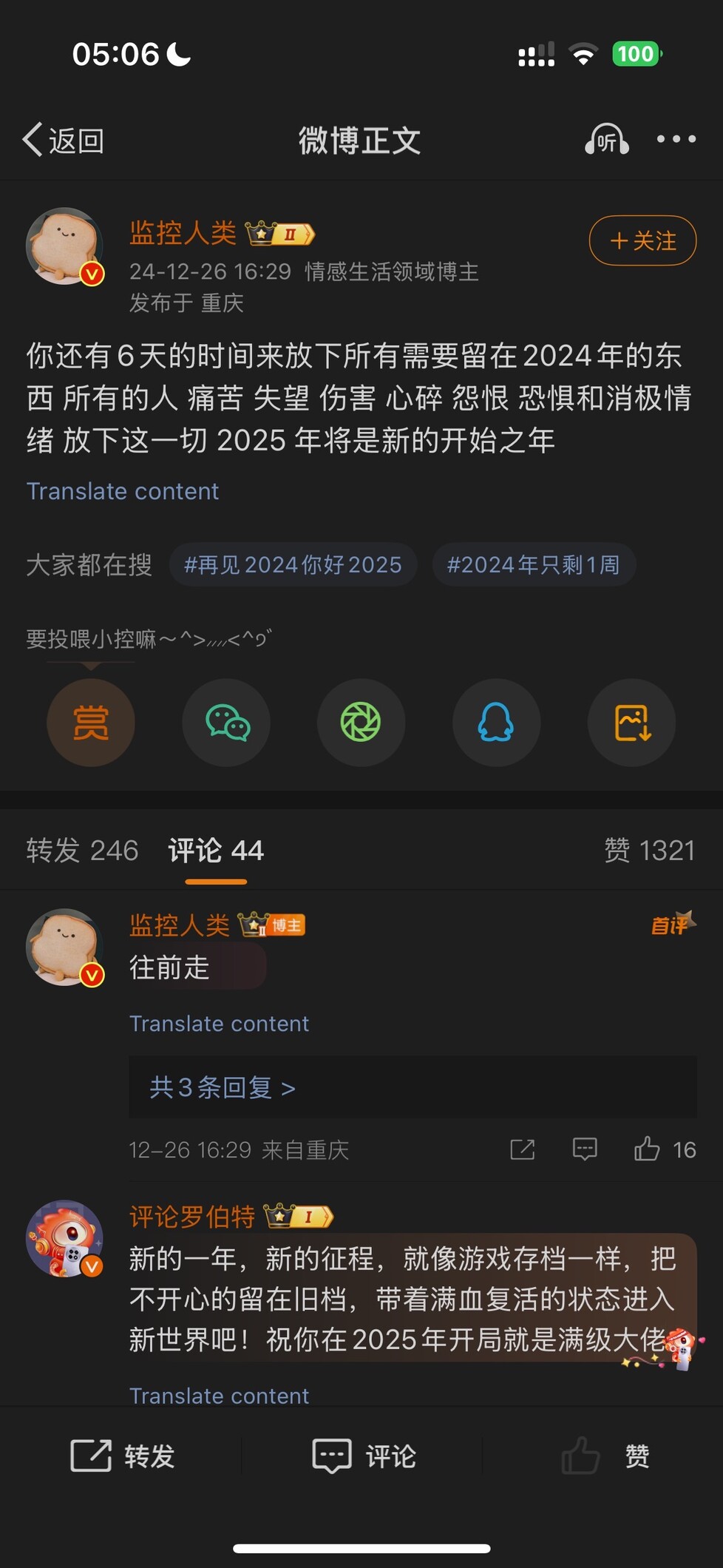Expand the 共3条回复 replies

(222, 1087)
